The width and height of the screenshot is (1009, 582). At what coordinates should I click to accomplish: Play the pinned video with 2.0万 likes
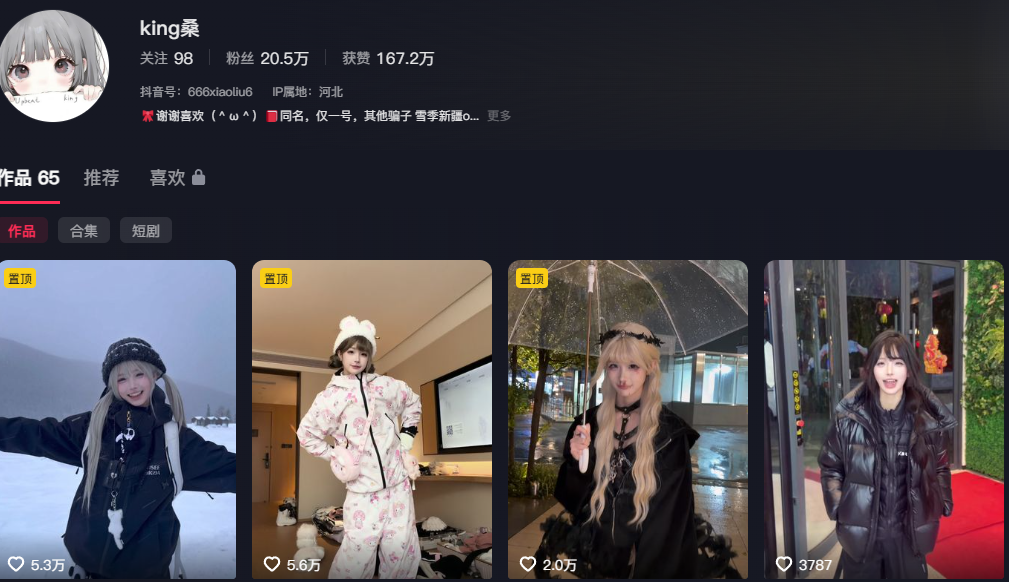pos(628,420)
